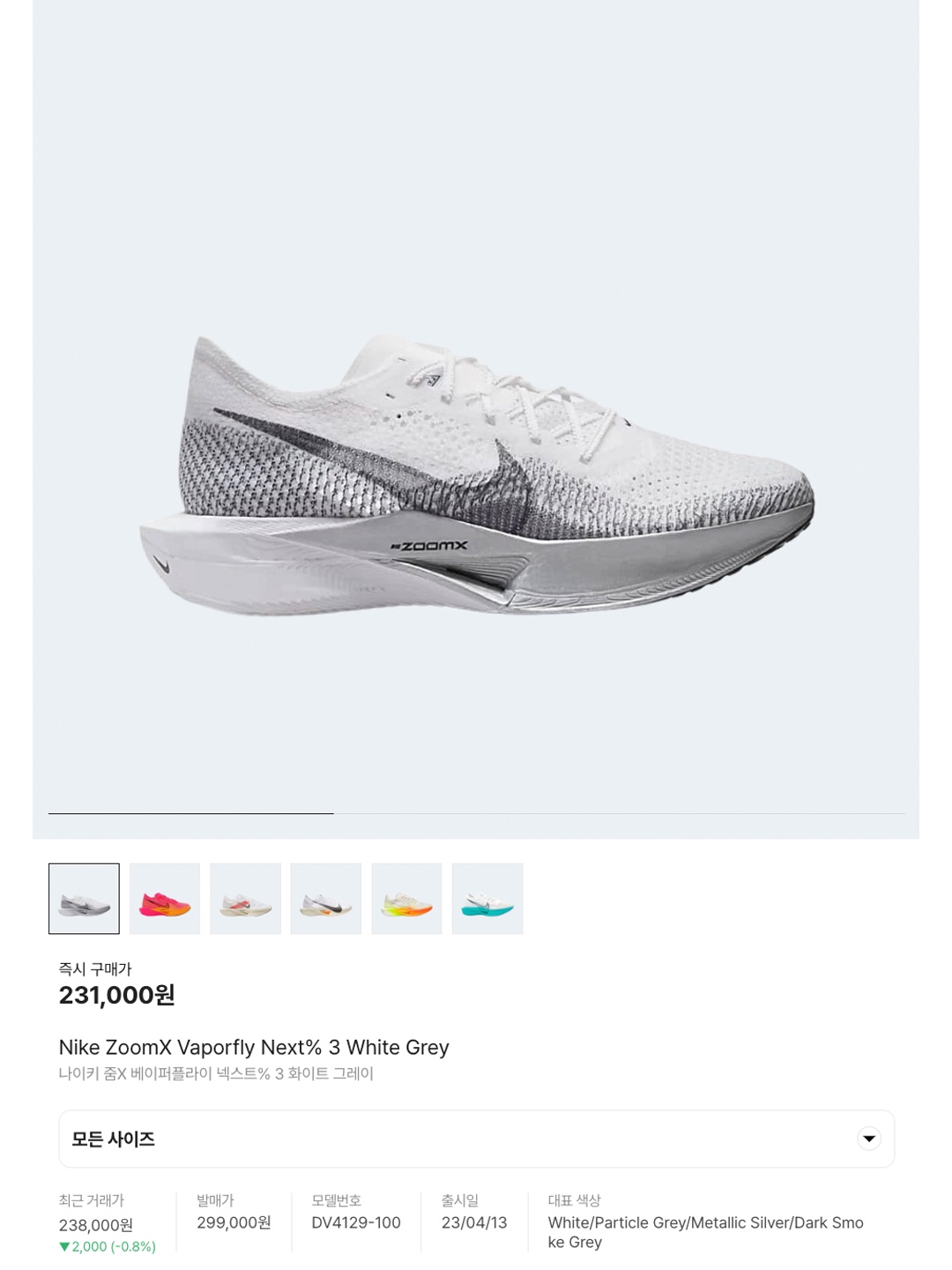Image resolution: width=952 pixels, height=1270 pixels.
Task: Select the white colorway with black swoosh thumbnail
Action: click(326, 899)
